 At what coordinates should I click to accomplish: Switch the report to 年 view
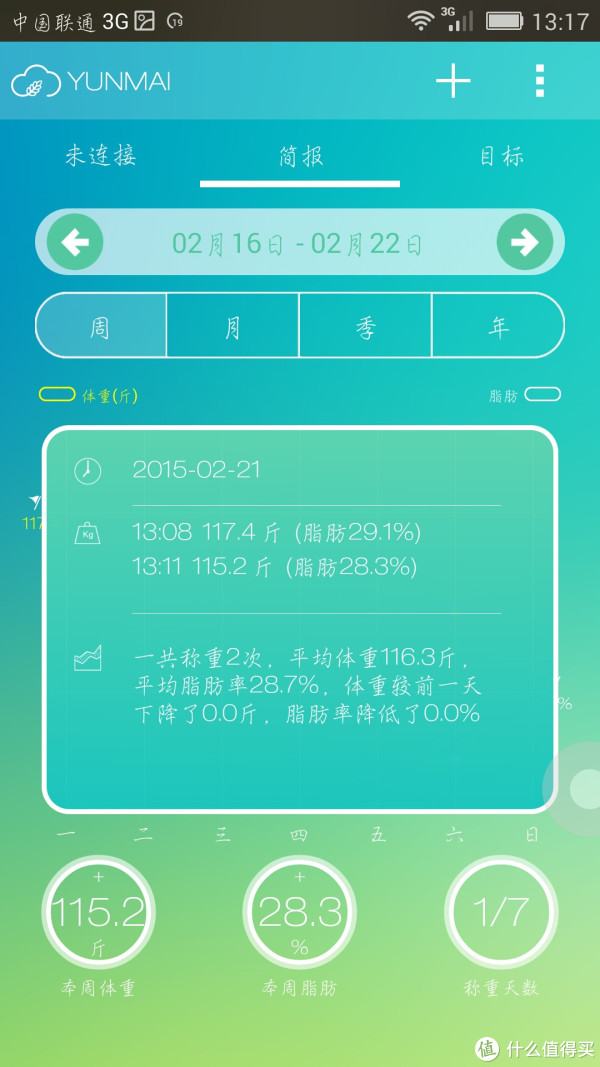tap(498, 325)
